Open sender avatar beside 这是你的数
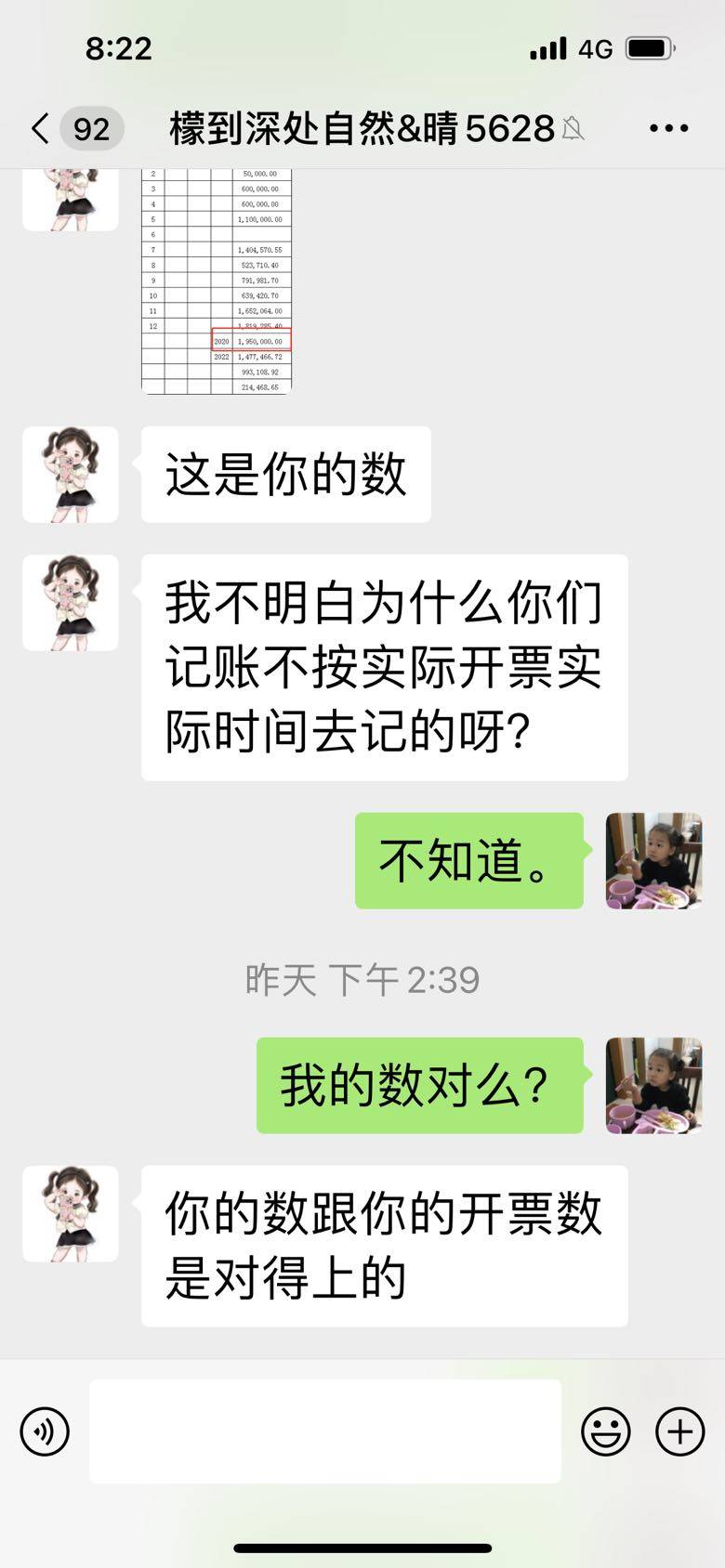 [71, 475]
